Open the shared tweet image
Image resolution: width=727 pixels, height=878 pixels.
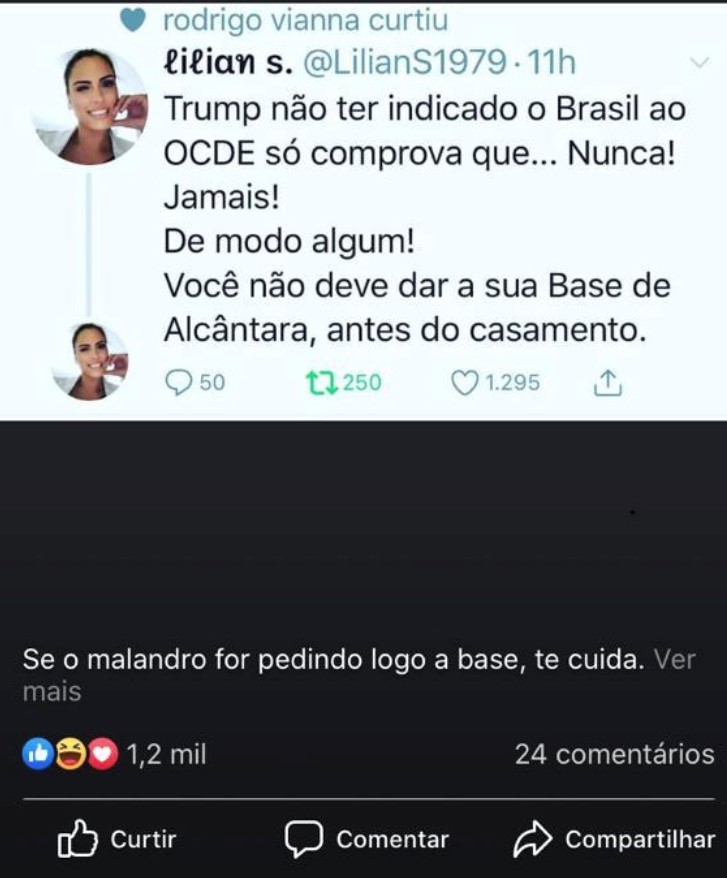[363, 210]
